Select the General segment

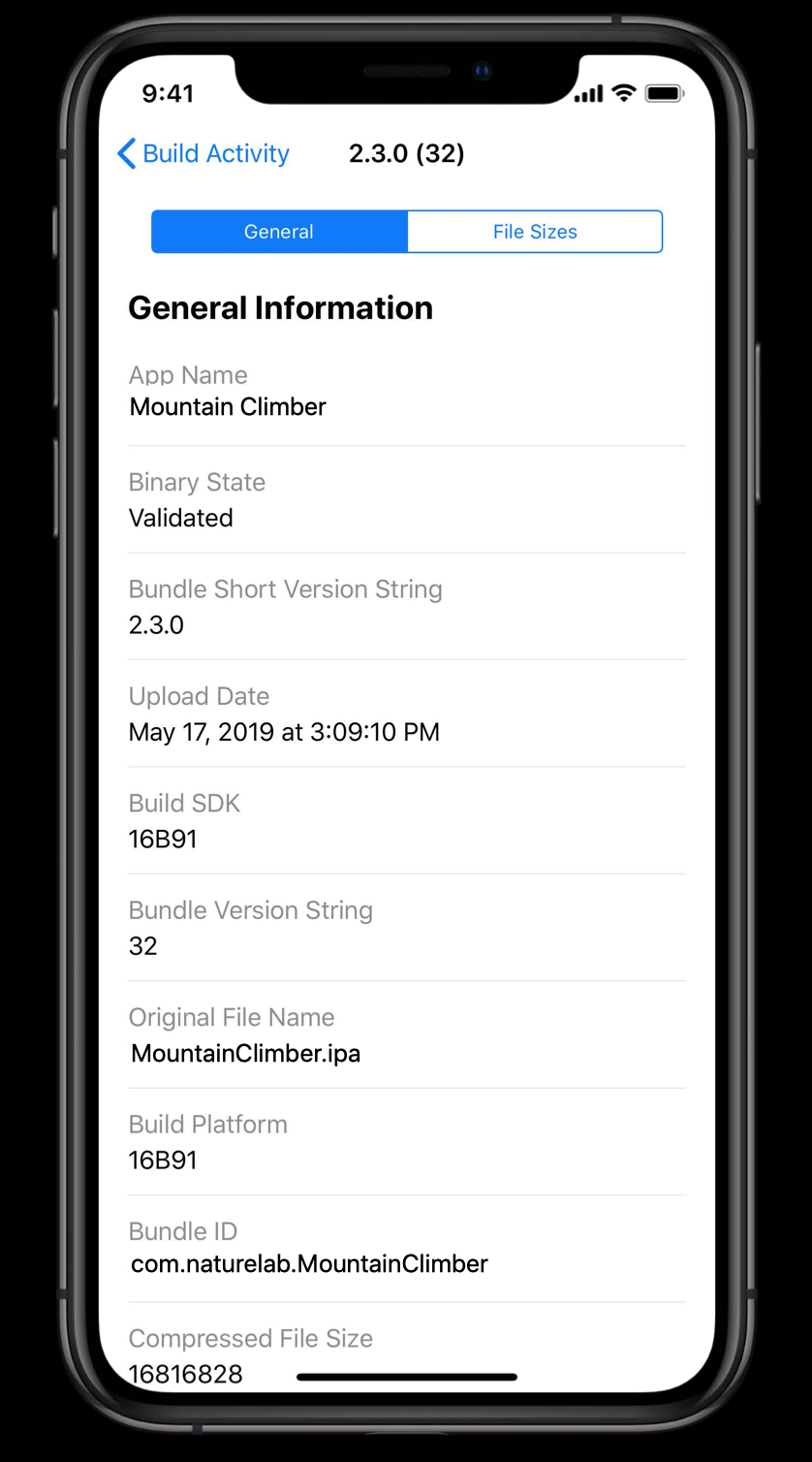point(279,232)
